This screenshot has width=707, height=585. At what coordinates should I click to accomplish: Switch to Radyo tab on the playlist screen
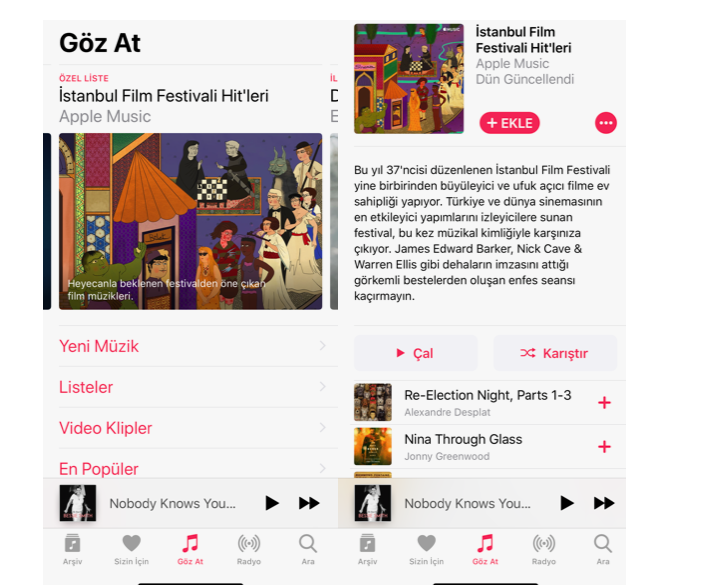(543, 548)
